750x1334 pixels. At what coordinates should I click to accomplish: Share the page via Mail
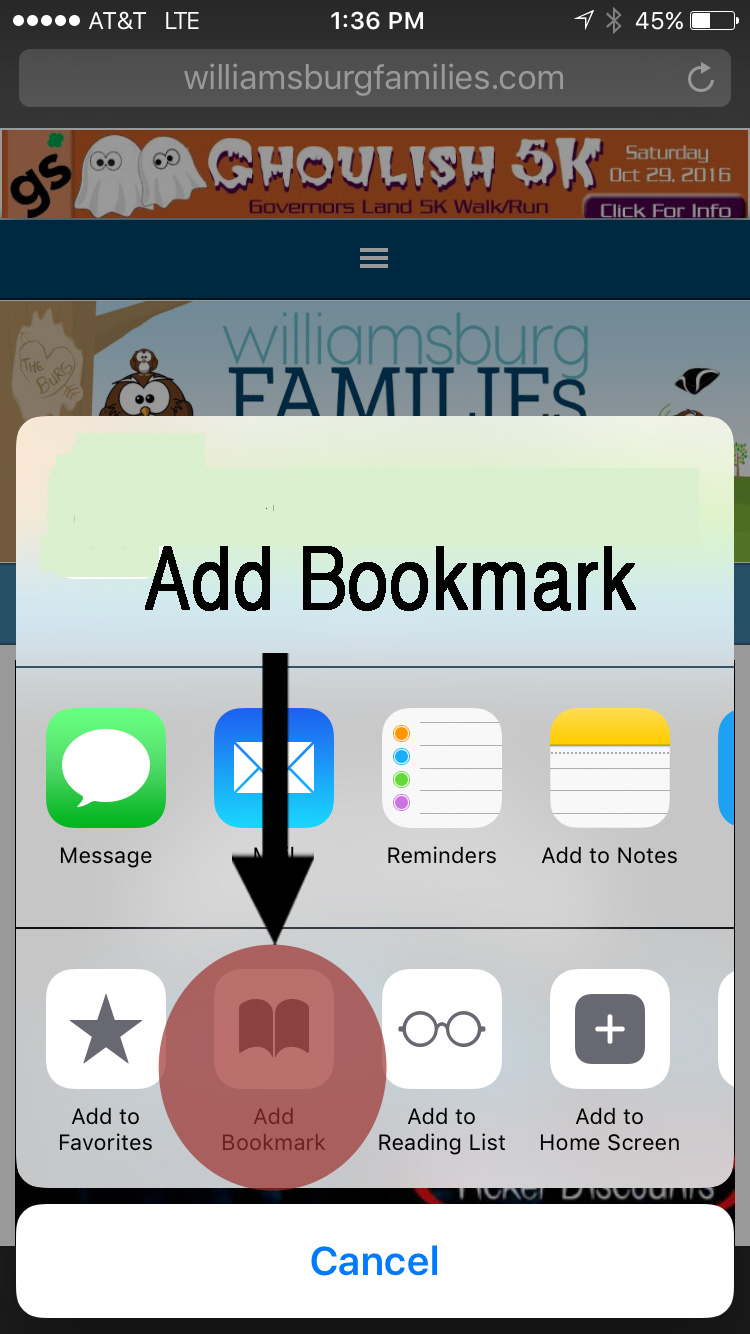coord(273,768)
